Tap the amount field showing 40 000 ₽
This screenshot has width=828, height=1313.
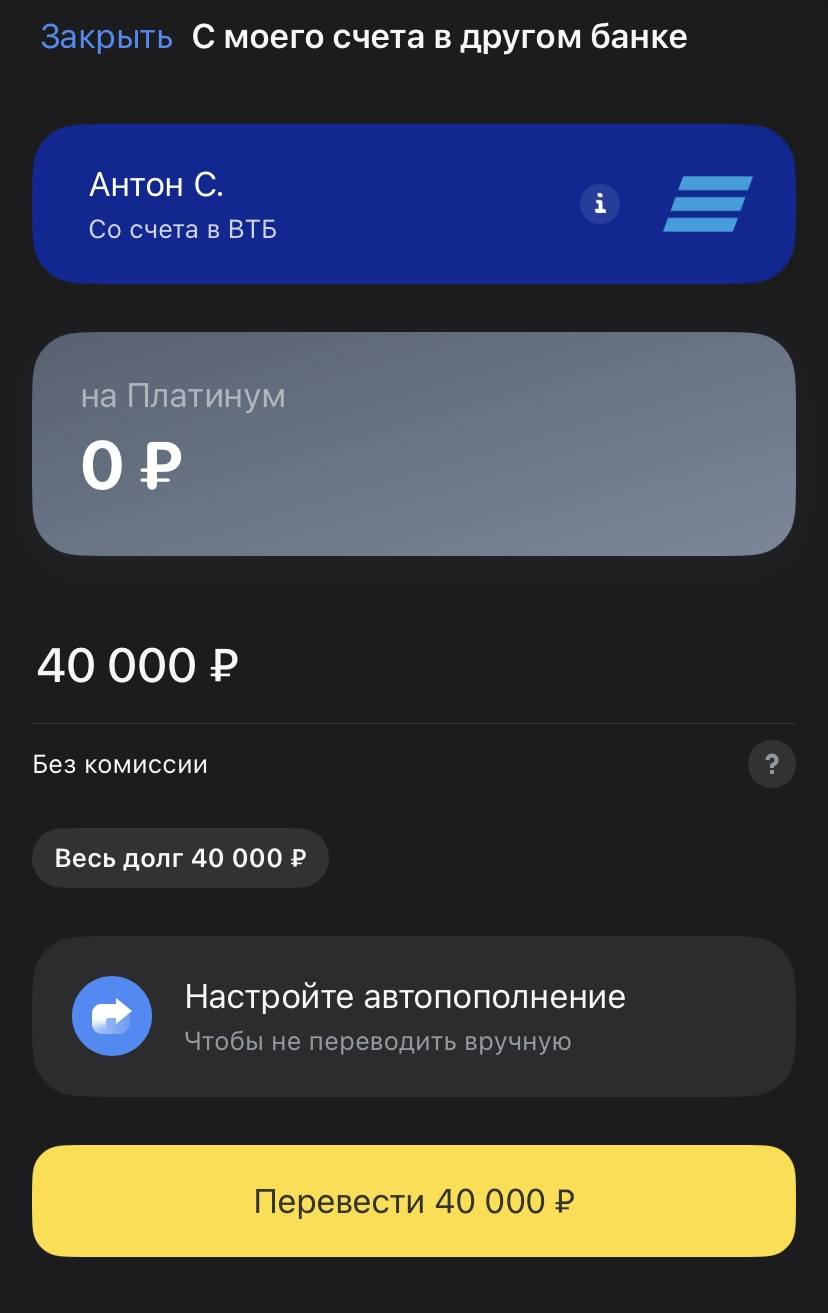click(136, 664)
